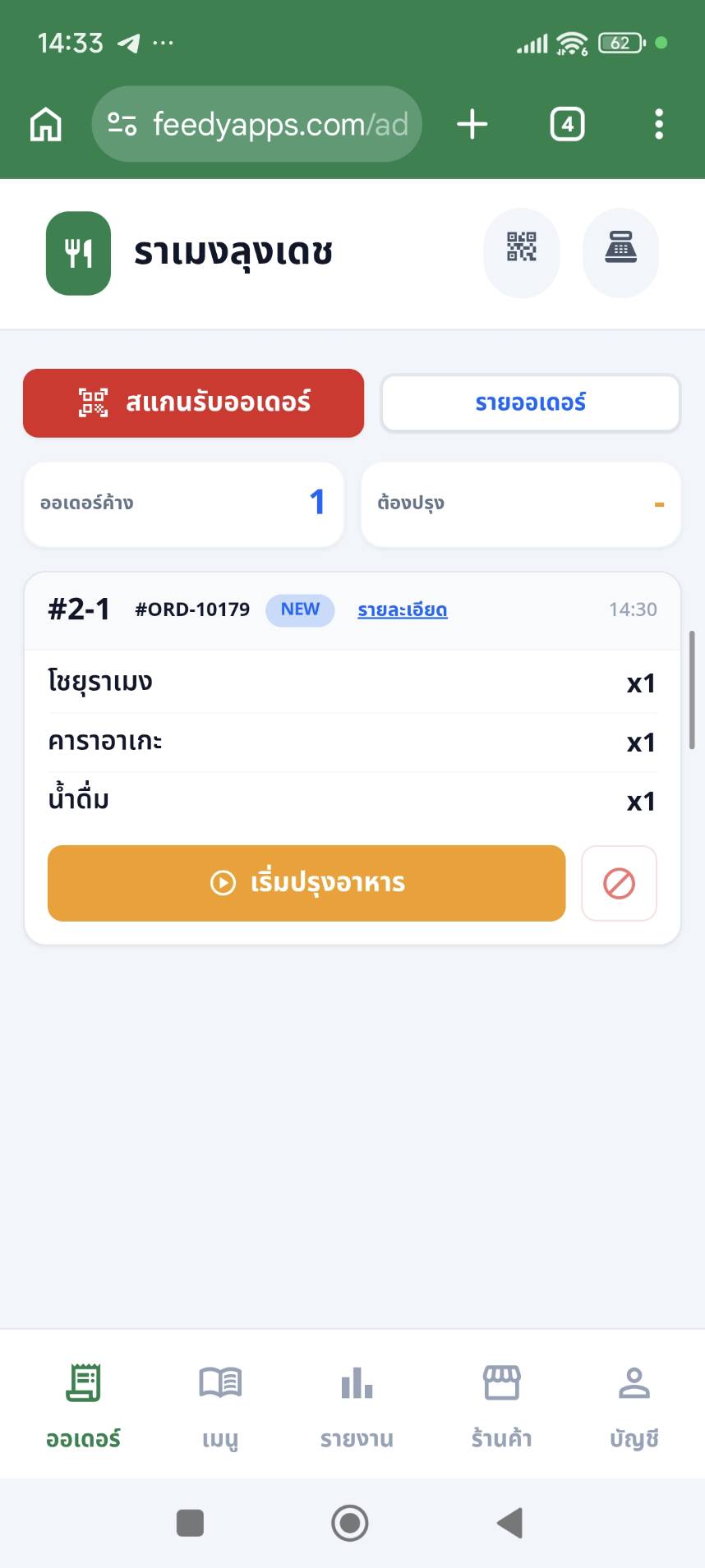The width and height of the screenshot is (705, 1568).
Task: Select the ออเดอร์ tab
Action: click(83, 1405)
